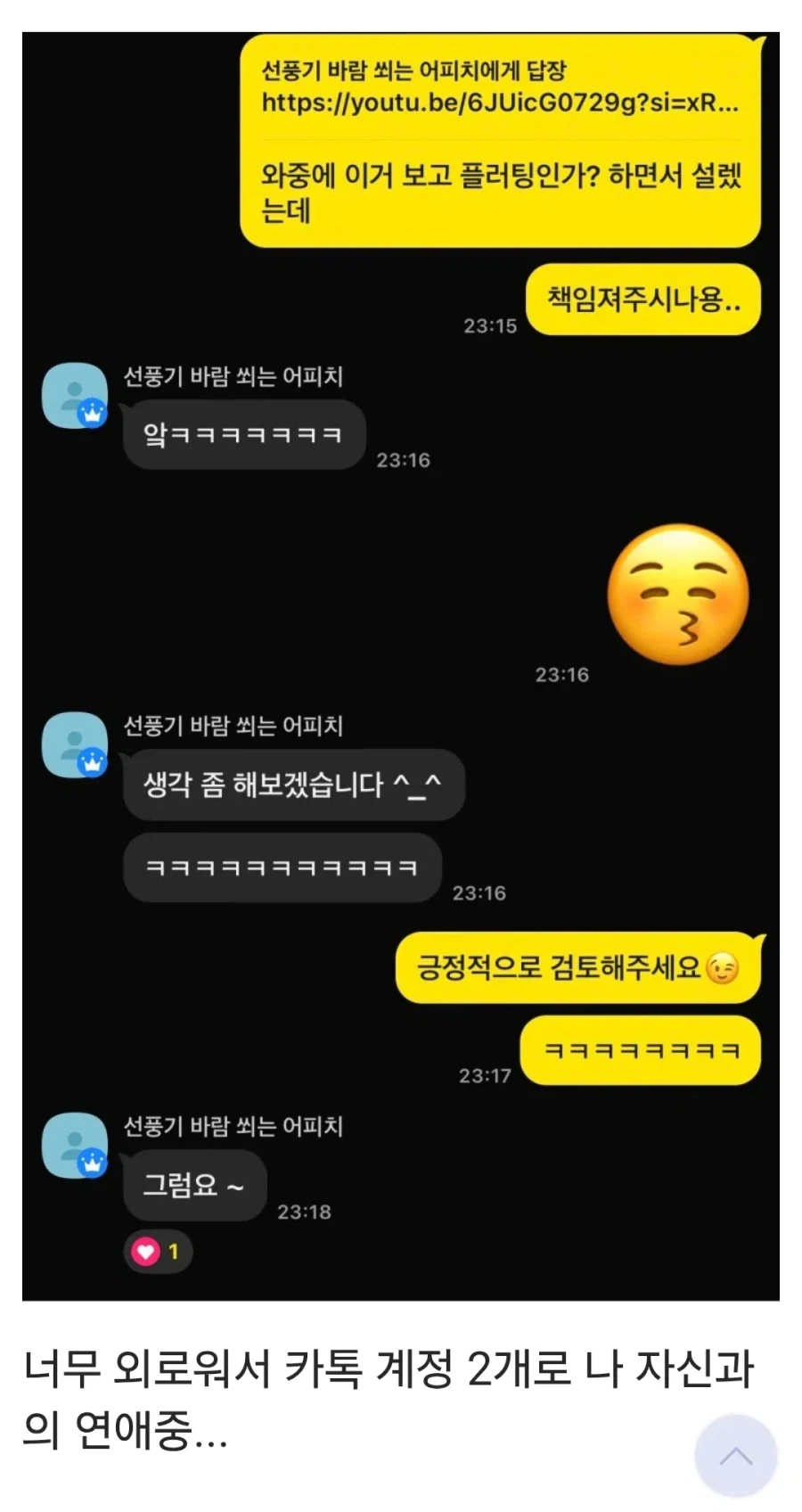Tap the 생각 좀 해보겠습니다 ^_^ message

294,785
